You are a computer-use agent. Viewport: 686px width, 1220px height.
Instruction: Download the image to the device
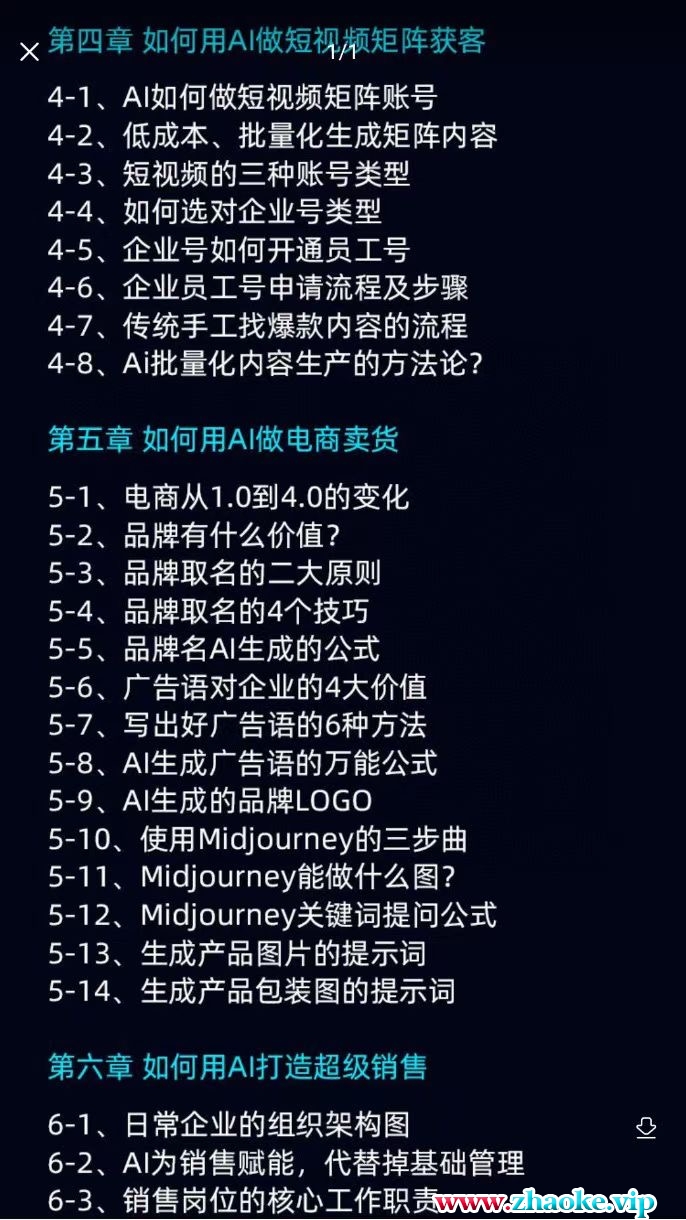pos(646,1128)
